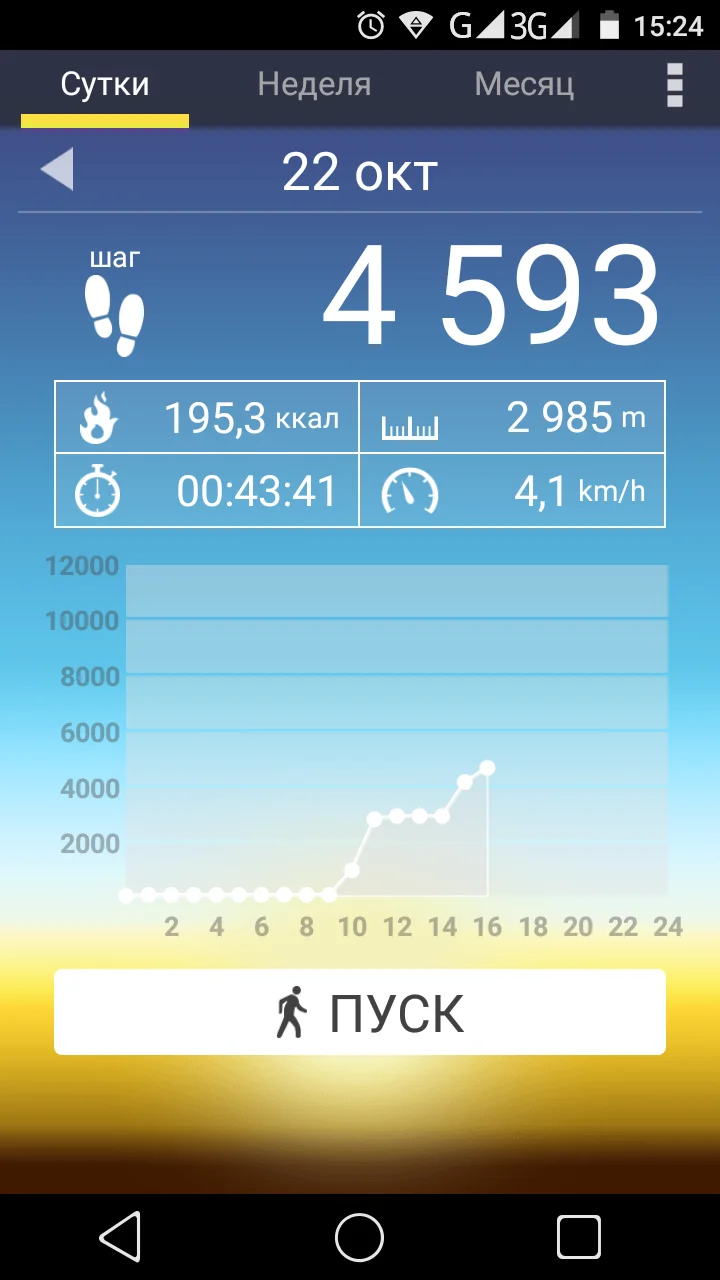Go back using system navigation

[120, 1238]
